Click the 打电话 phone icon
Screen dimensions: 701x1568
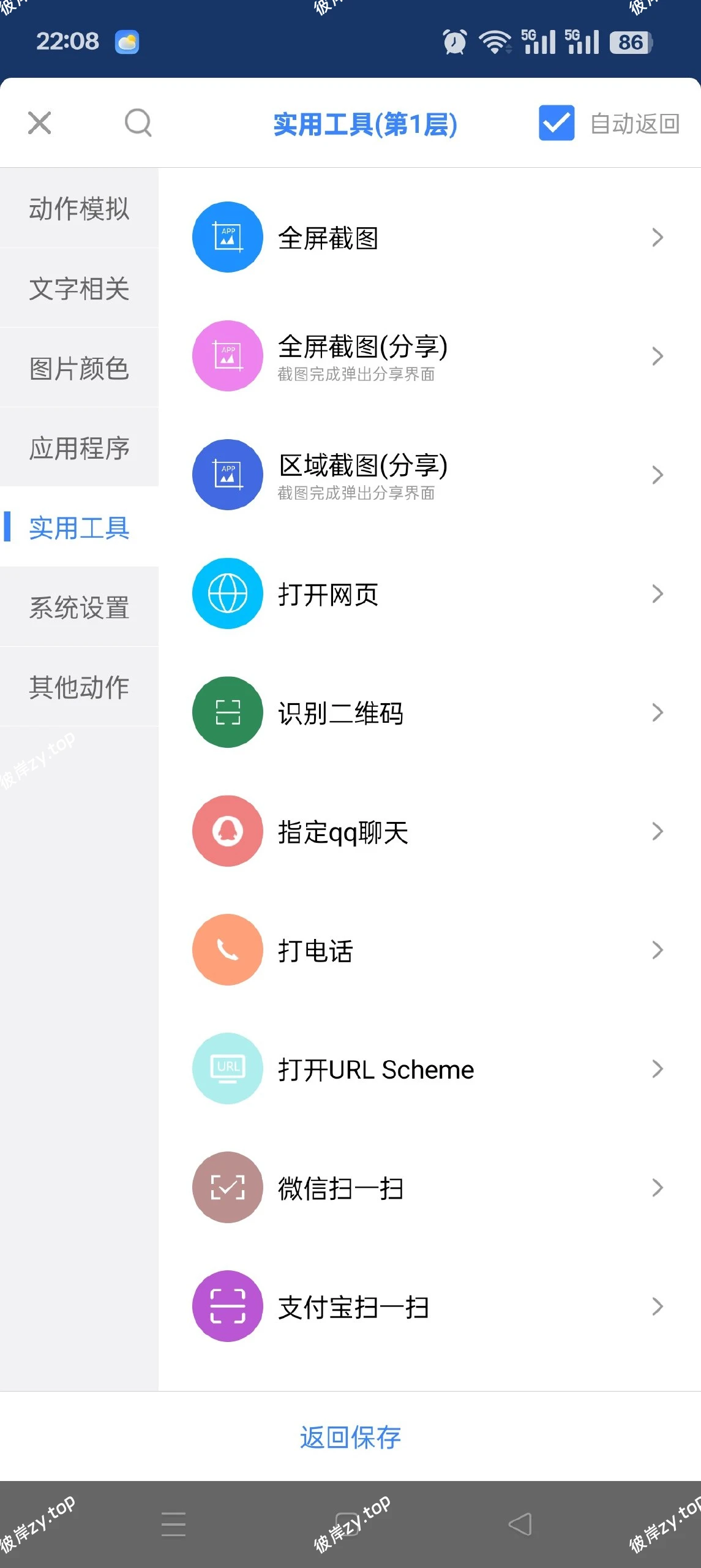click(227, 950)
